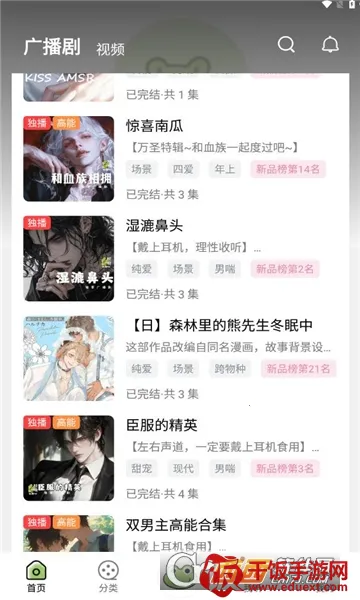Viewport: 360px width, 600px height.
Task: Open 双男主高能合集
Action: [x=176, y=525]
